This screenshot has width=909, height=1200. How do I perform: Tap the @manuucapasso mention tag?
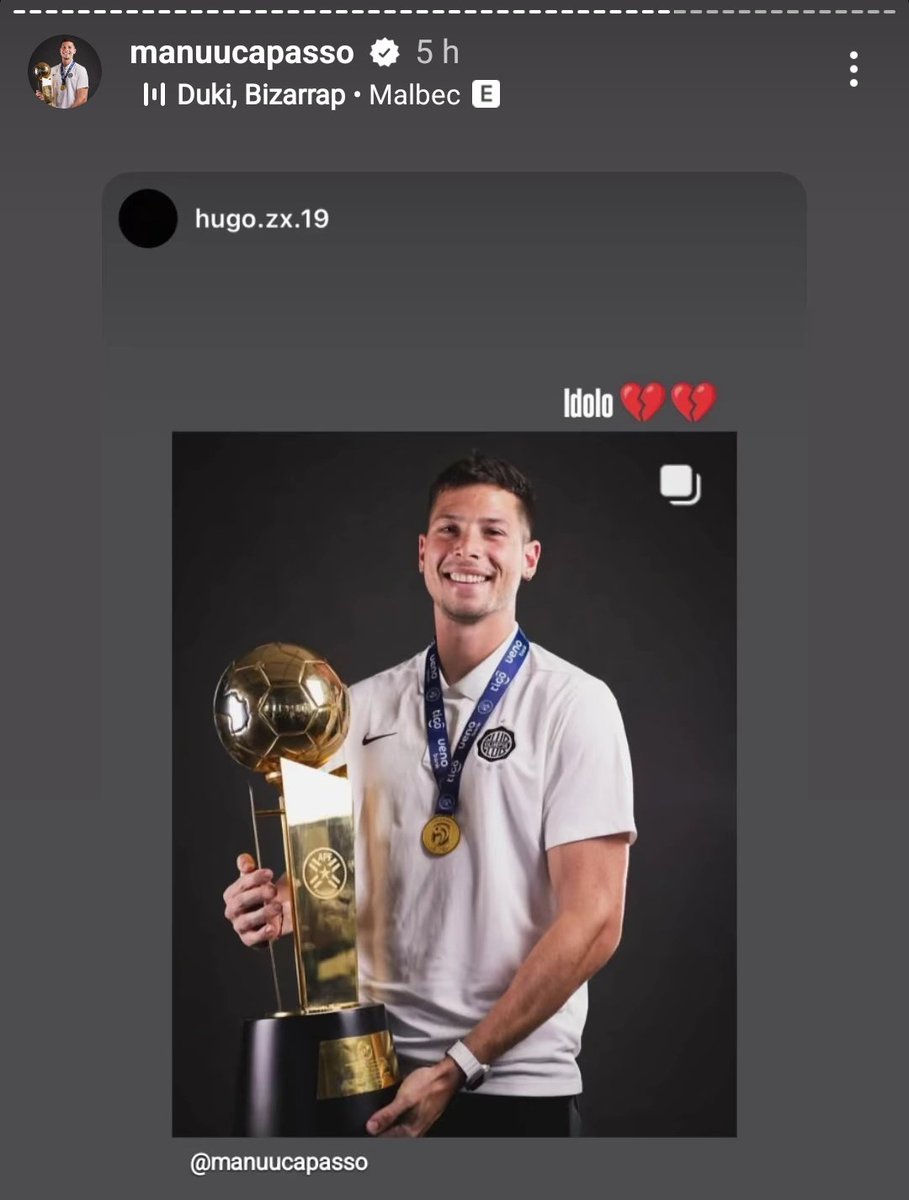[x=279, y=1163]
